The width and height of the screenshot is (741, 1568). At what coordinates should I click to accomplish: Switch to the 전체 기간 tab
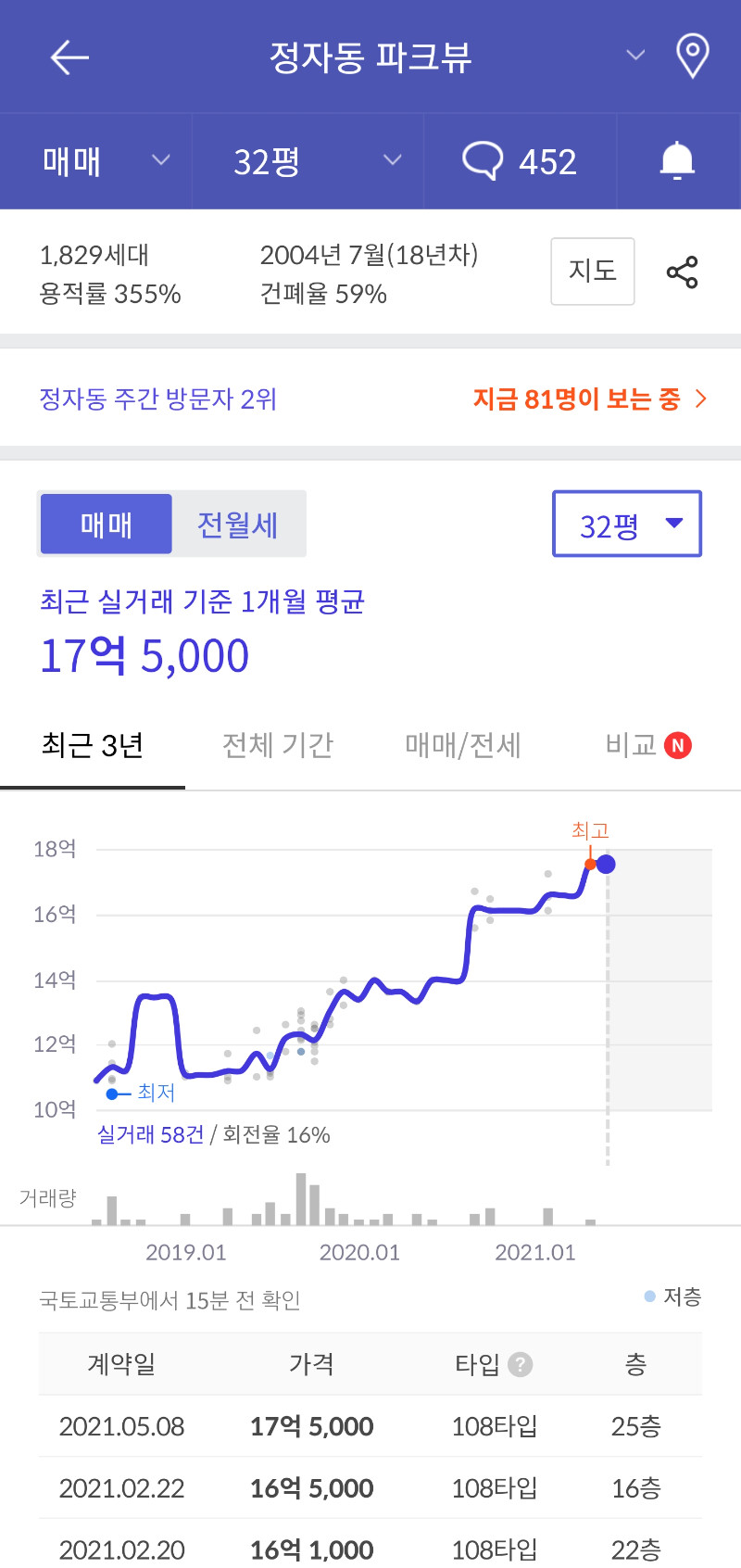click(278, 746)
